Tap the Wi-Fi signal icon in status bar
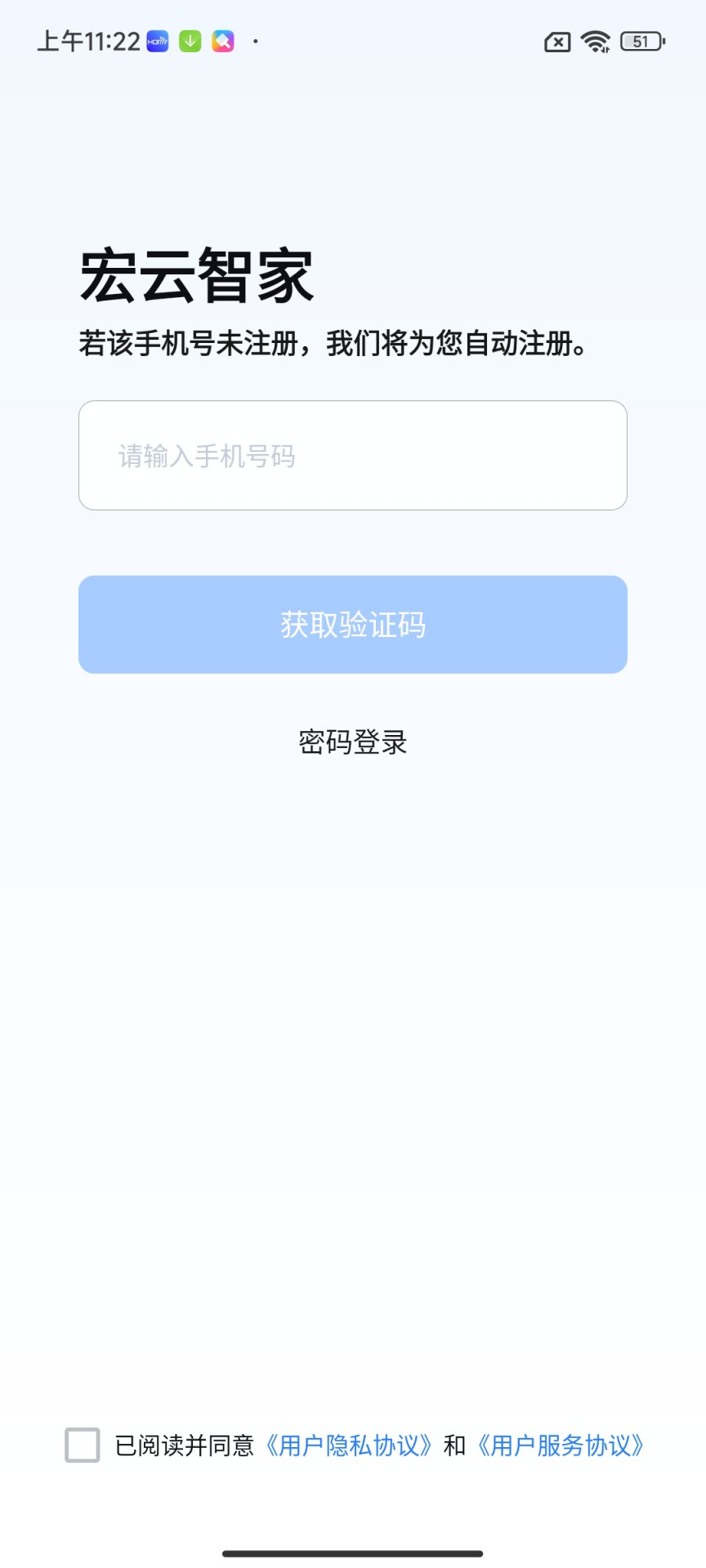The height and width of the screenshot is (1568, 706). pos(596,41)
